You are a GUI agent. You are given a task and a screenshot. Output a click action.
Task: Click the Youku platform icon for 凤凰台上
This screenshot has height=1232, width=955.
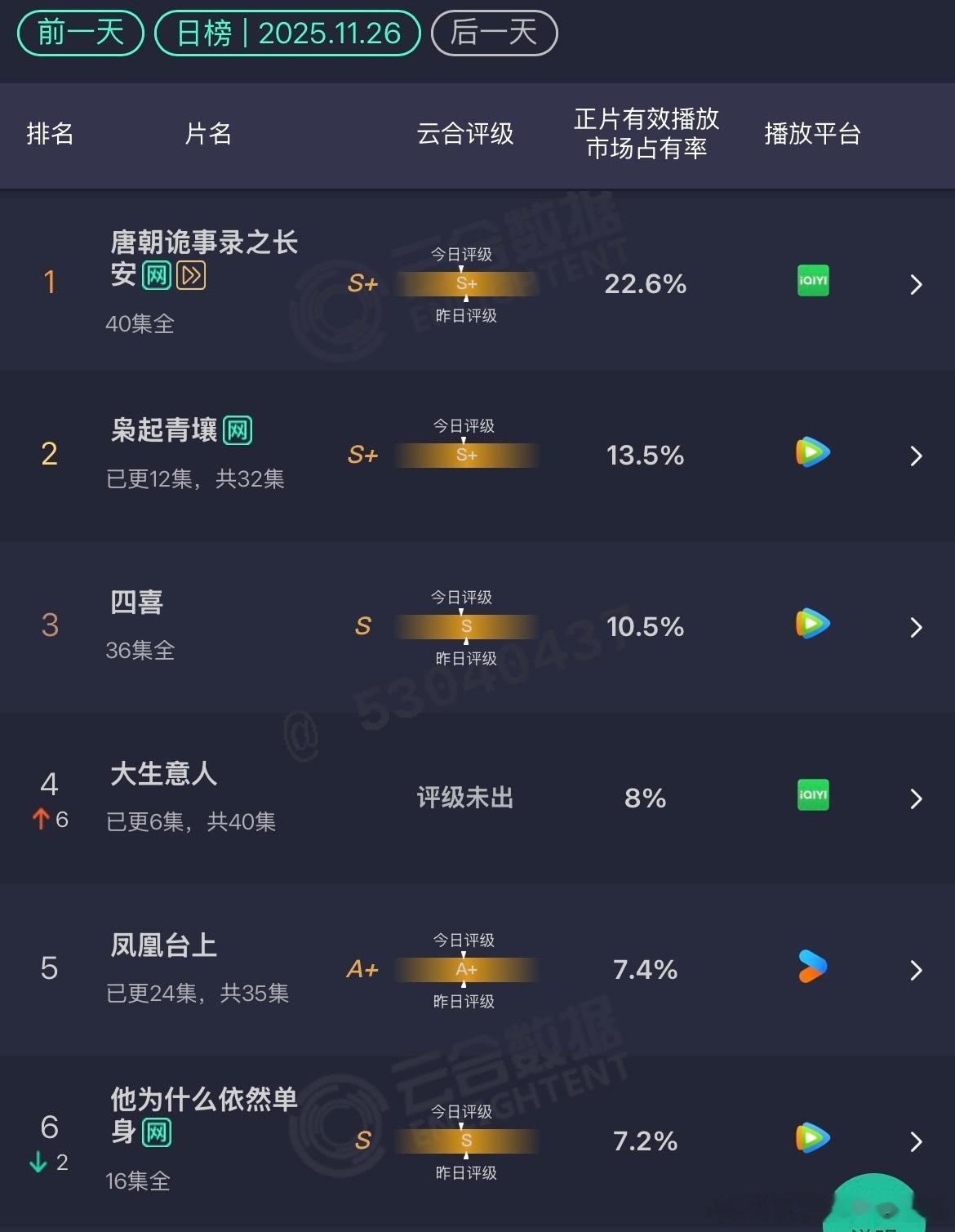tap(811, 968)
